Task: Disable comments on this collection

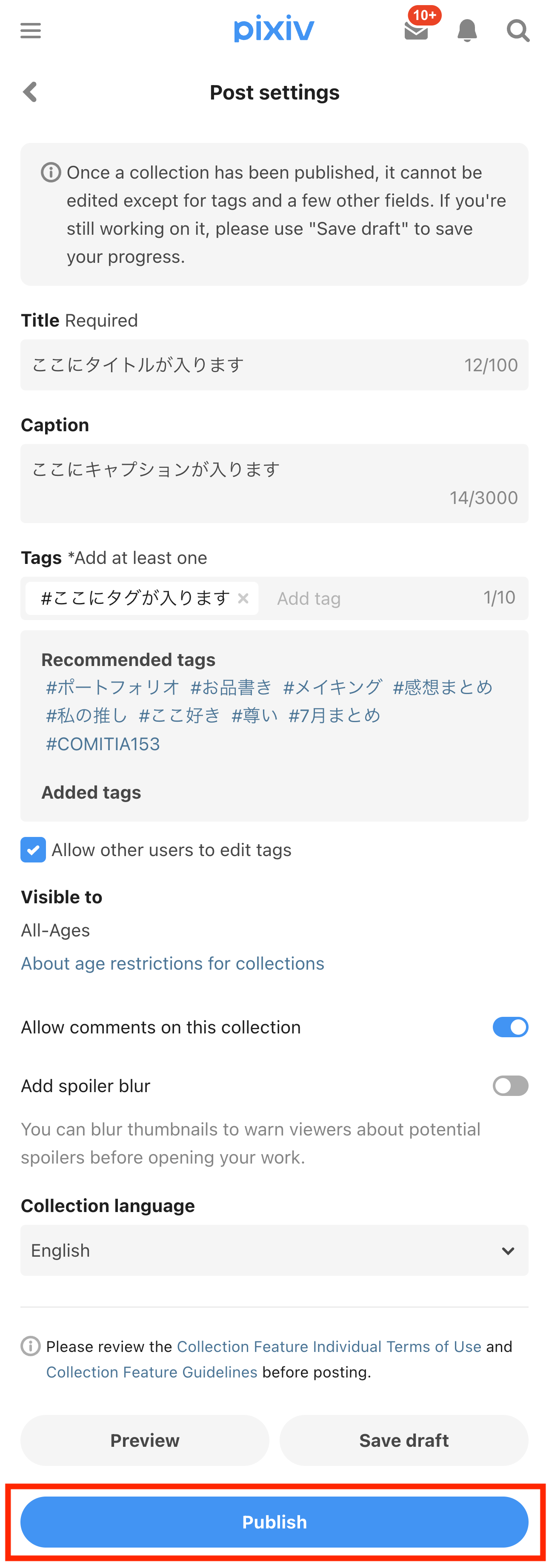Action: tap(510, 1027)
